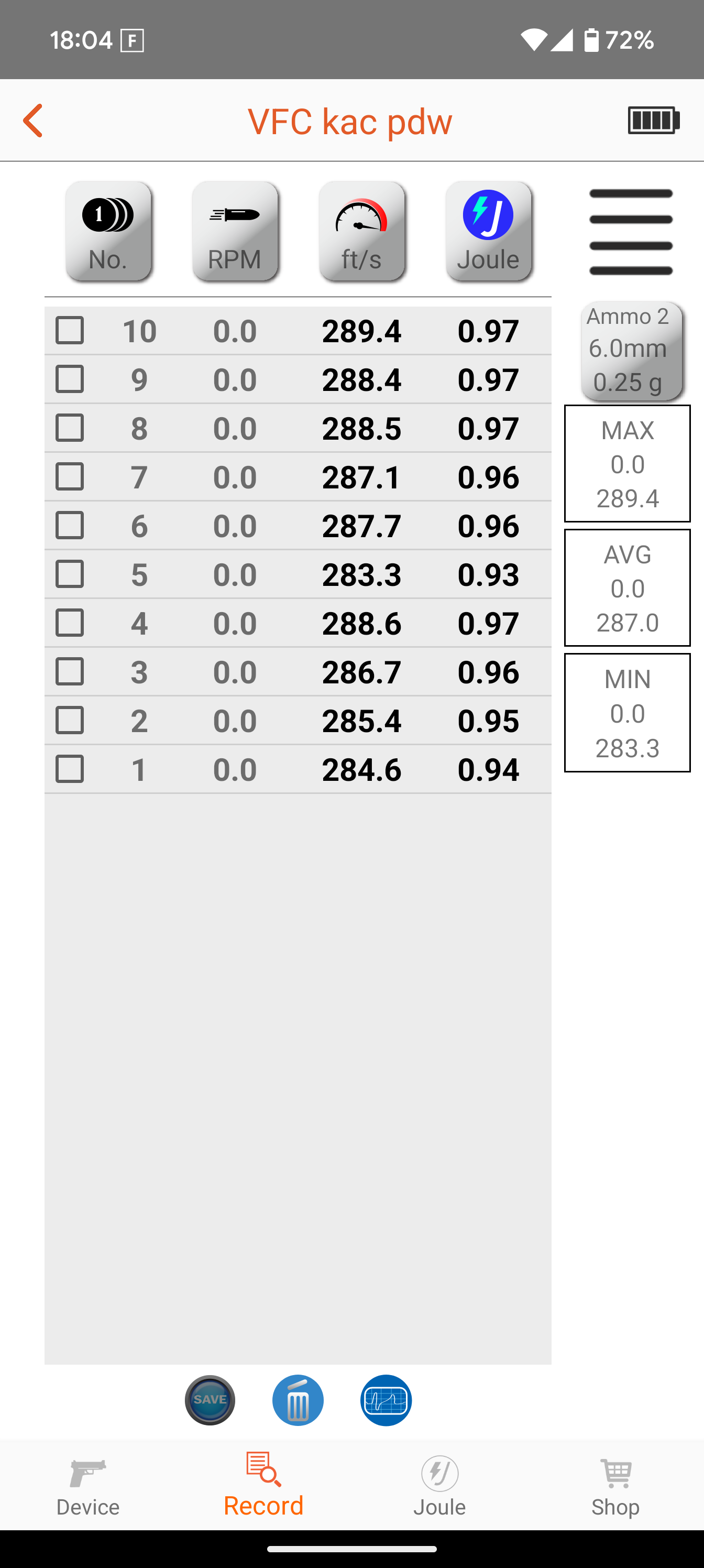704x1568 pixels.
Task: Select the Record tab
Action: 263,1485
